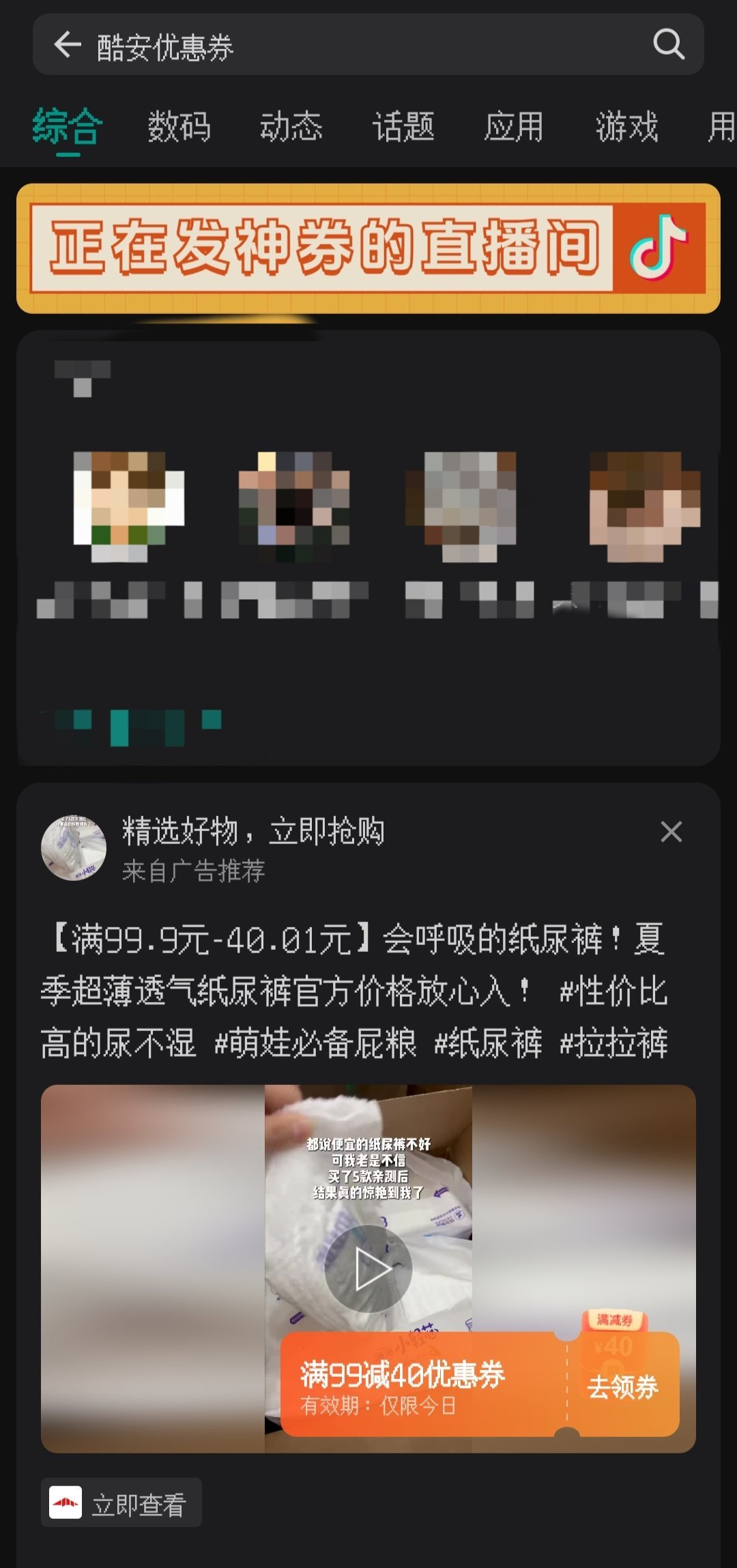Select the 综合 tab
The image size is (737, 1568).
tap(67, 127)
